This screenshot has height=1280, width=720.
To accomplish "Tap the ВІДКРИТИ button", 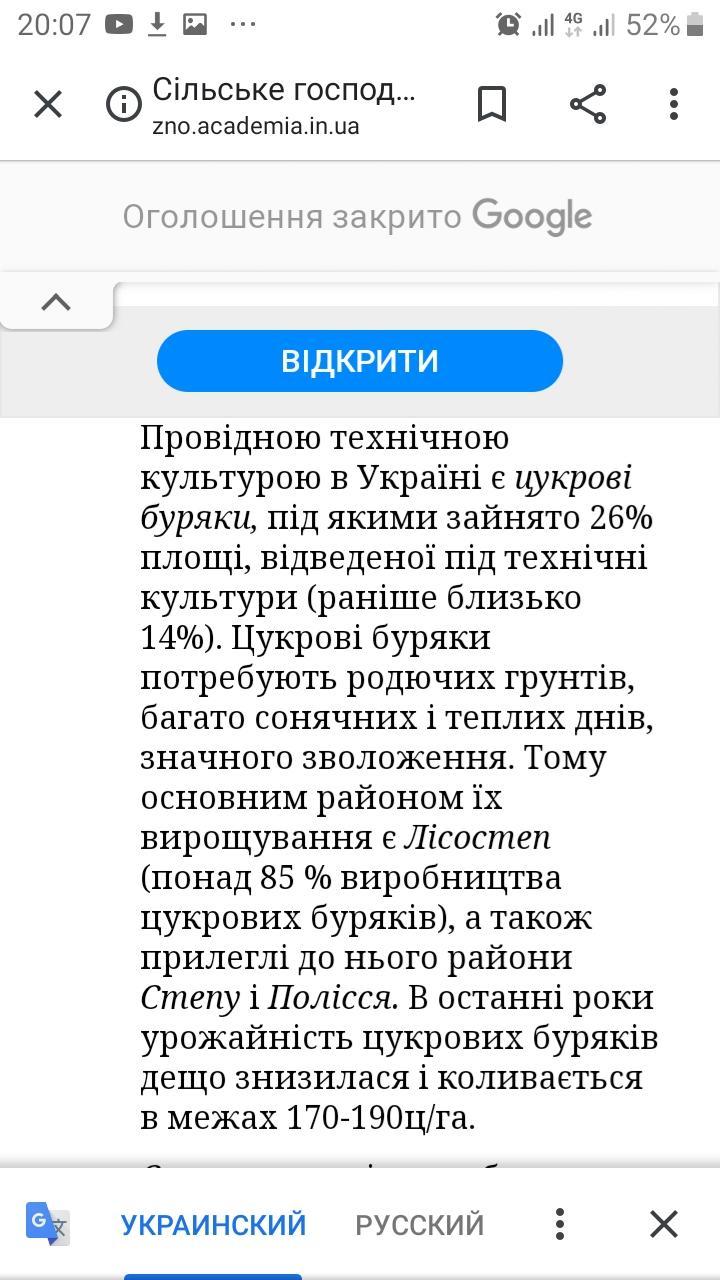I will click(360, 360).
